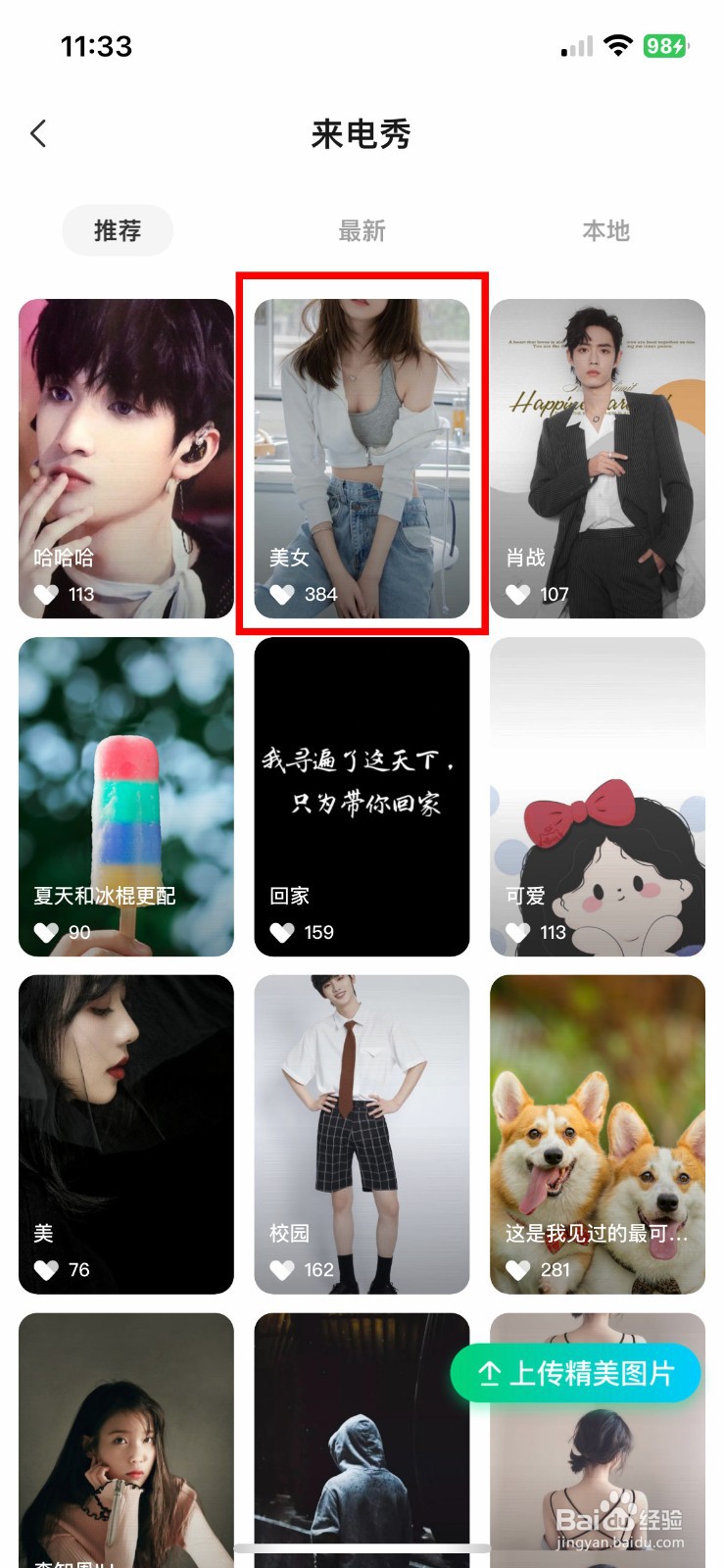View the 李知恩 wallpaper thumbnail
This screenshot has height=1568, width=724.
click(125, 1431)
